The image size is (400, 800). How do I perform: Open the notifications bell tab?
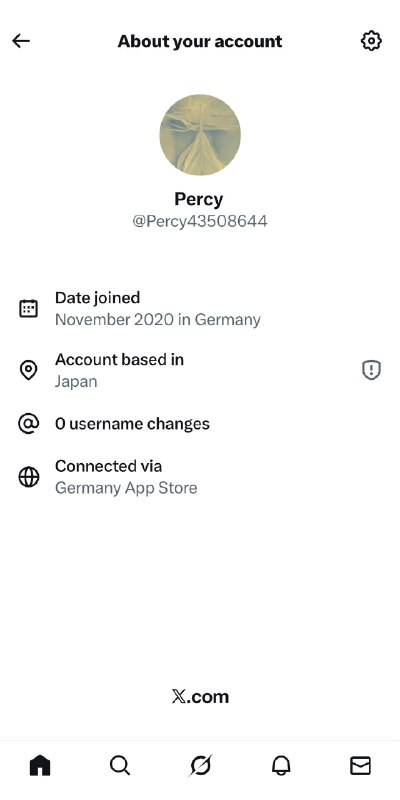pyautogui.click(x=281, y=765)
